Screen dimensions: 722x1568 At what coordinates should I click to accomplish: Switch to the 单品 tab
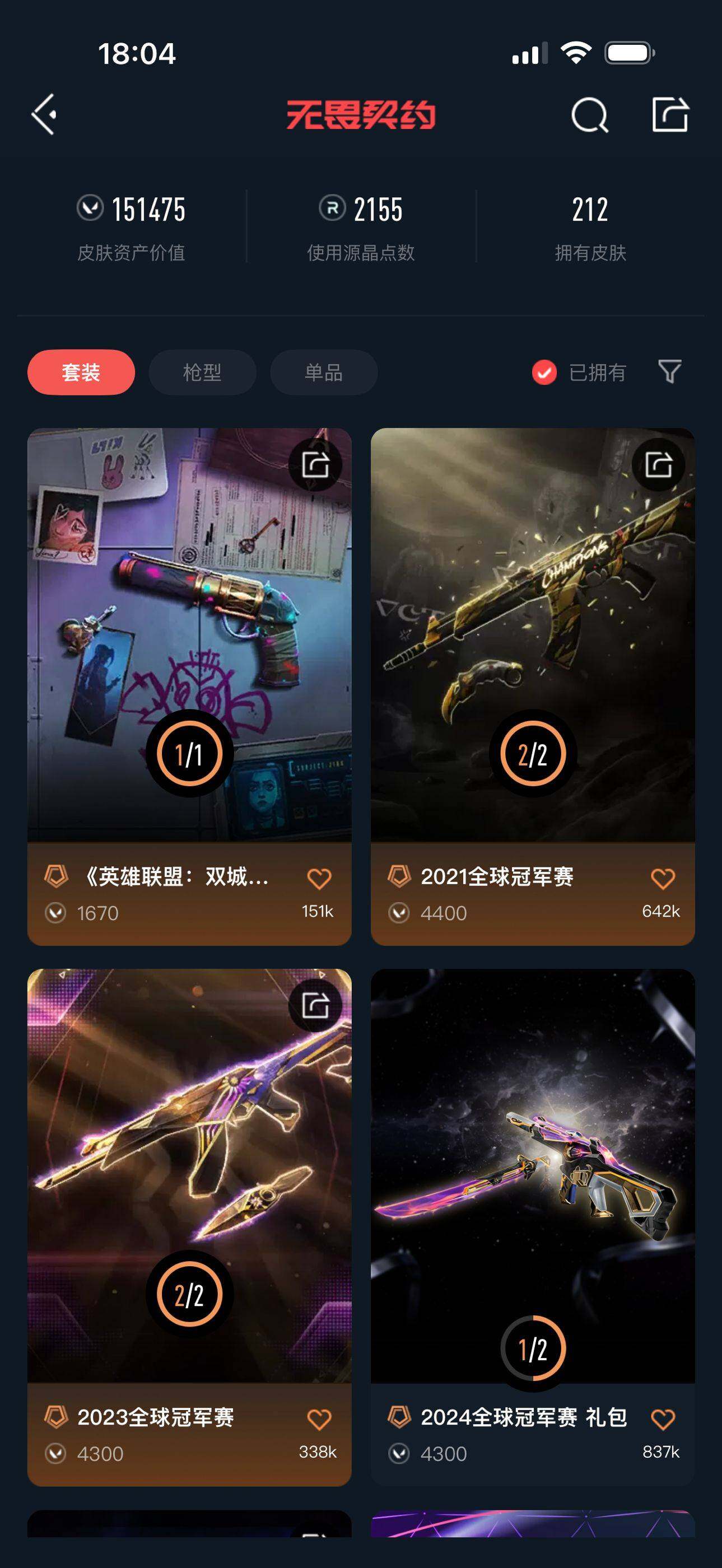(323, 372)
